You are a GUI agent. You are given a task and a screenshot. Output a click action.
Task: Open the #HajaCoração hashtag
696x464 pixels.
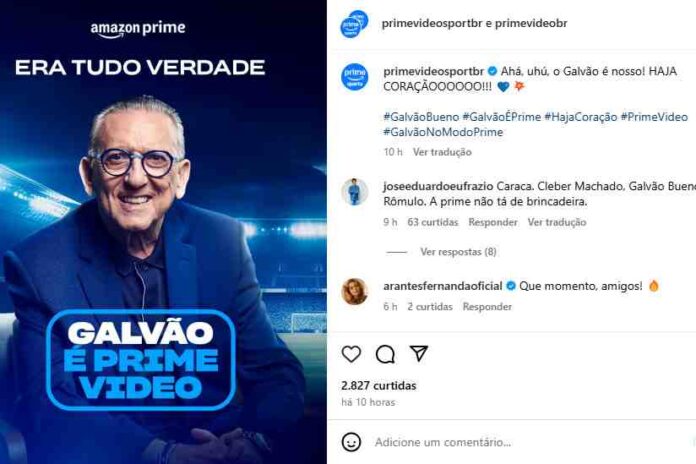pyautogui.click(x=579, y=116)
